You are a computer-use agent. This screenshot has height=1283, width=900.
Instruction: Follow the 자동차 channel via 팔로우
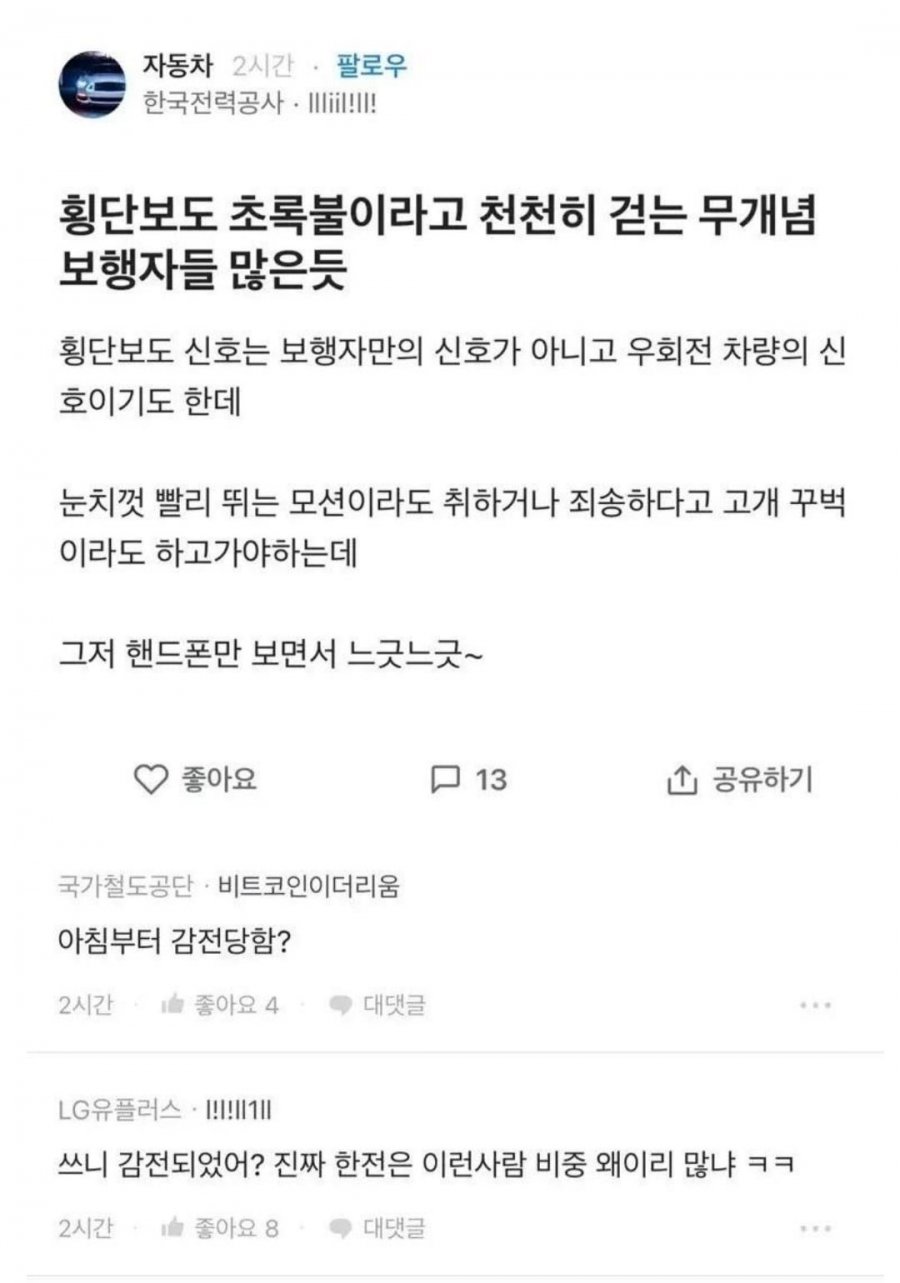[x=372, y=68]
